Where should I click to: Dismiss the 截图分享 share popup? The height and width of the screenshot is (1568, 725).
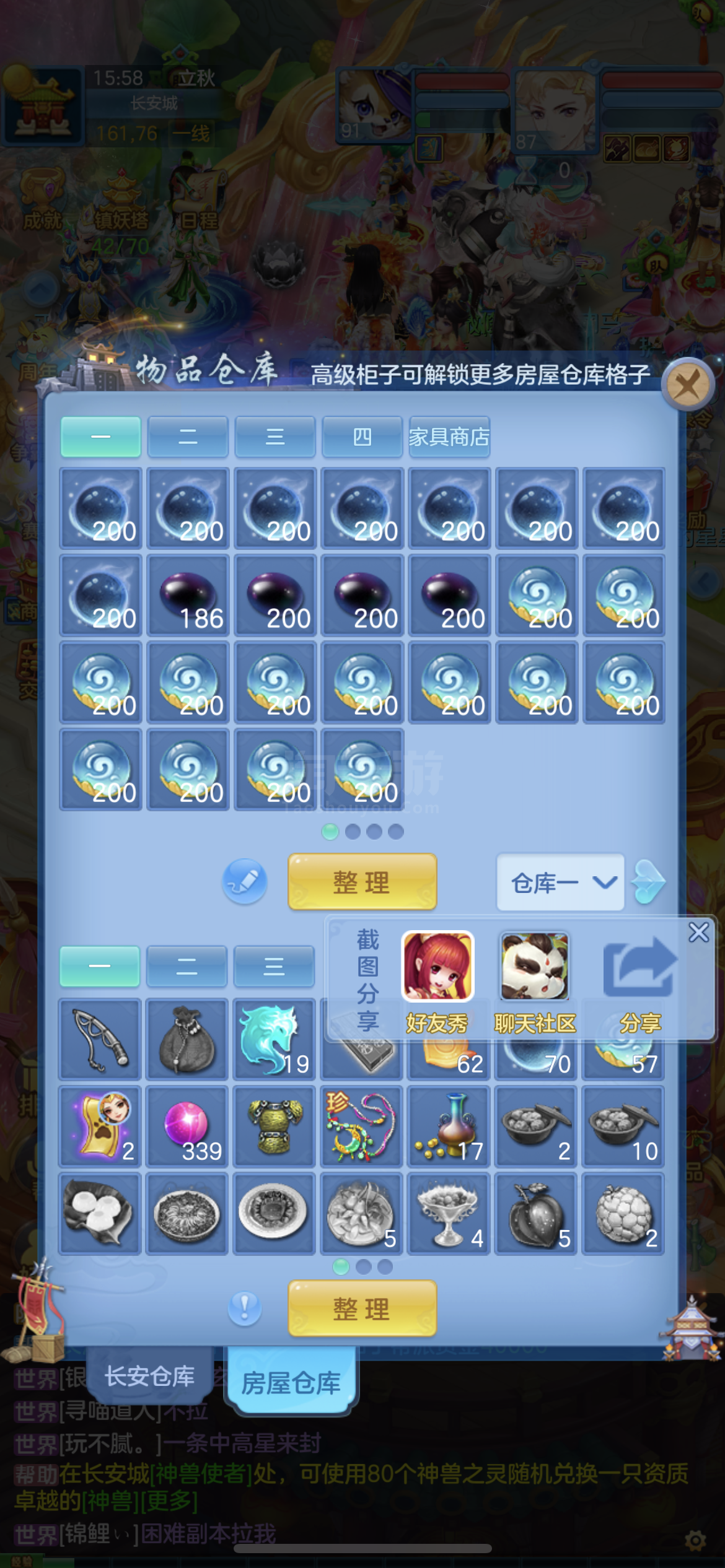click(698, 932)
